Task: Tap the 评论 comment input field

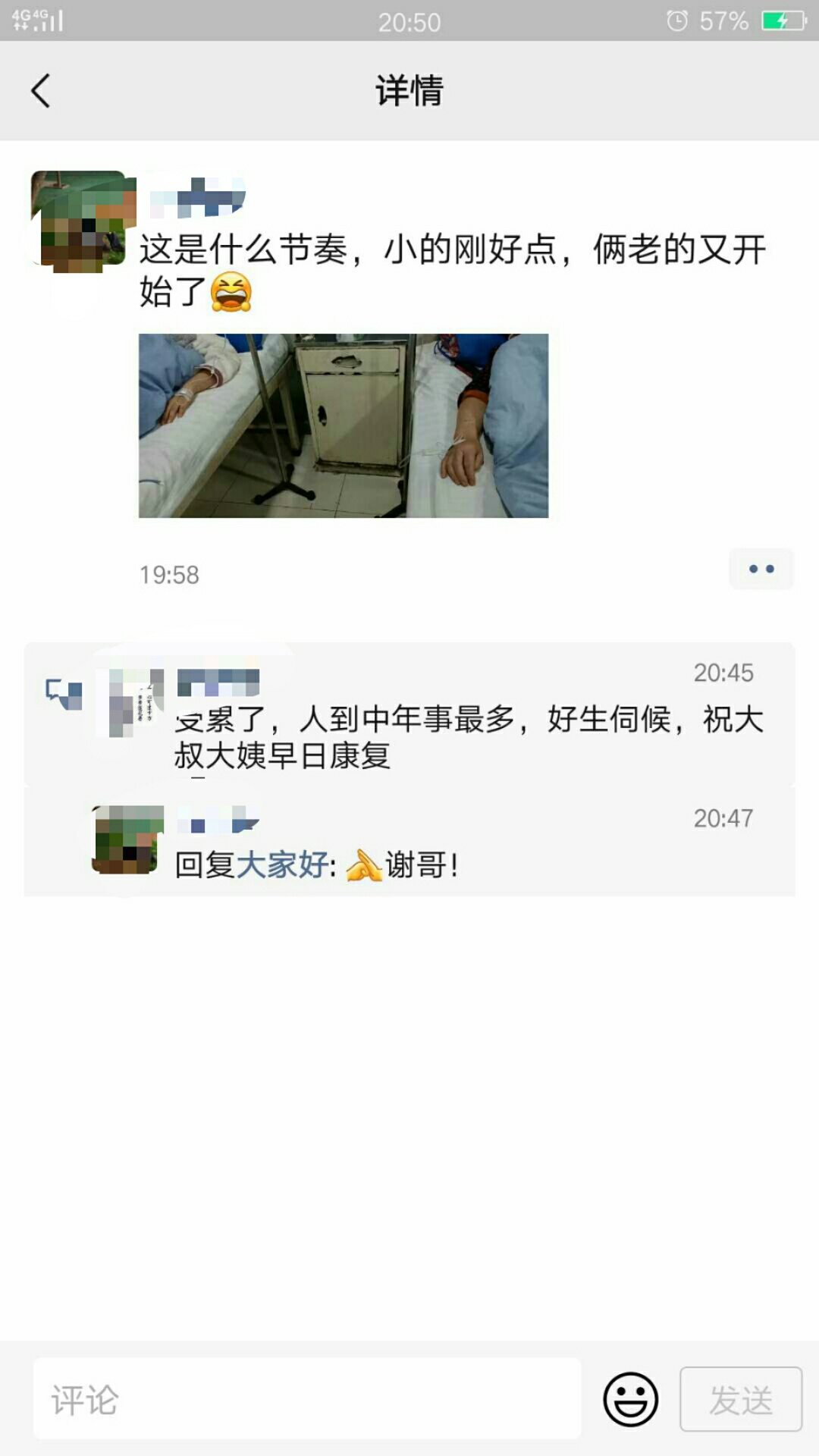Action: point(307,1399)
